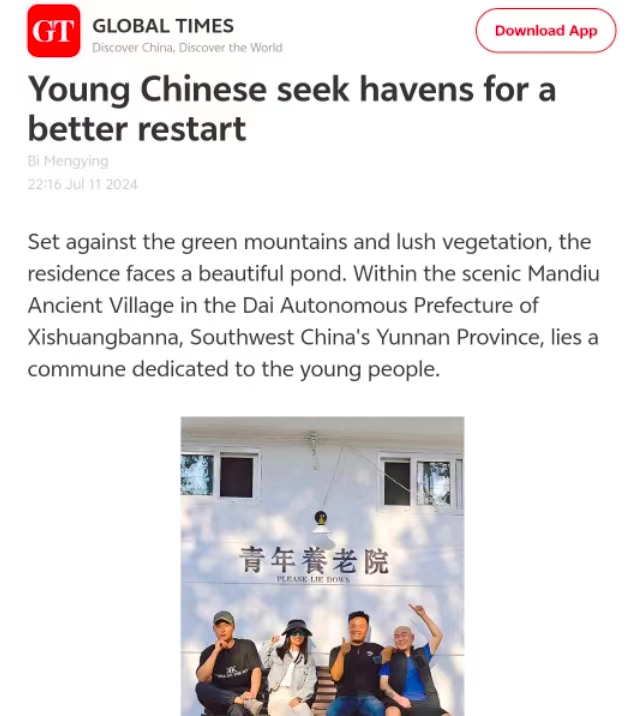Open the Global Times logo home link
The height and width of the screenshot is (716, 633).
[54, 31]
